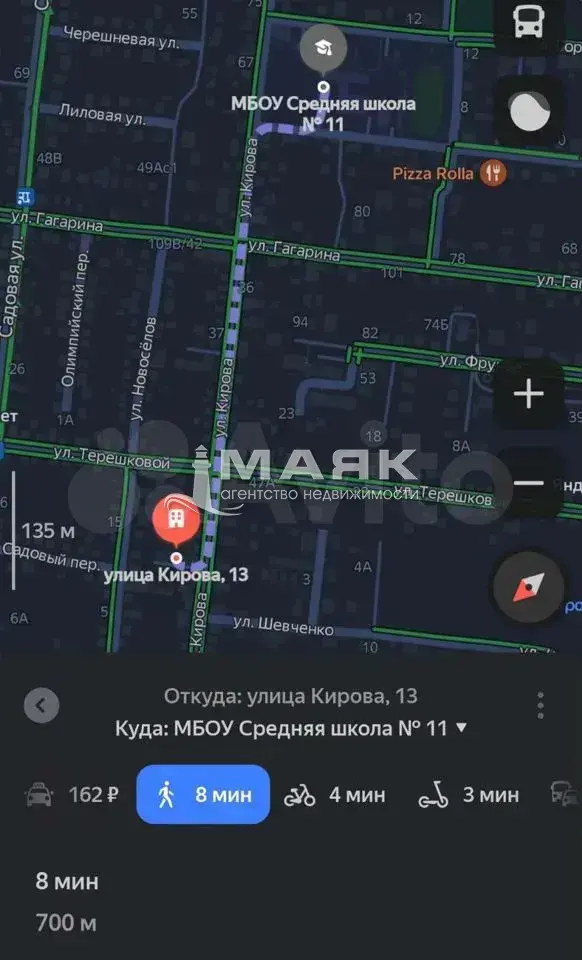Screen dimensions: 582x960
Task: Zoom out on the map
Action: (529, 483)
